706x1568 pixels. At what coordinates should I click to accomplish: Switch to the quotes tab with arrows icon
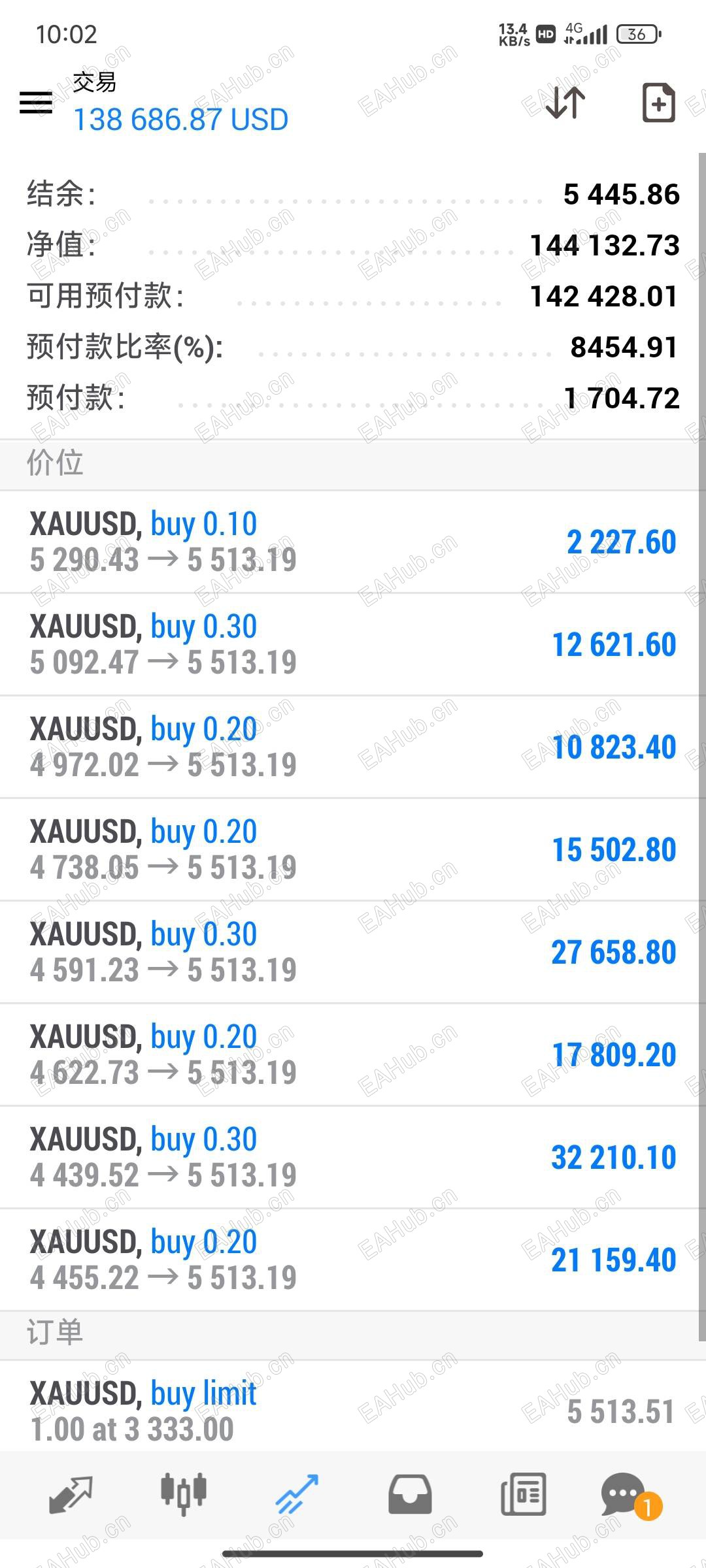pos(71,1495)
